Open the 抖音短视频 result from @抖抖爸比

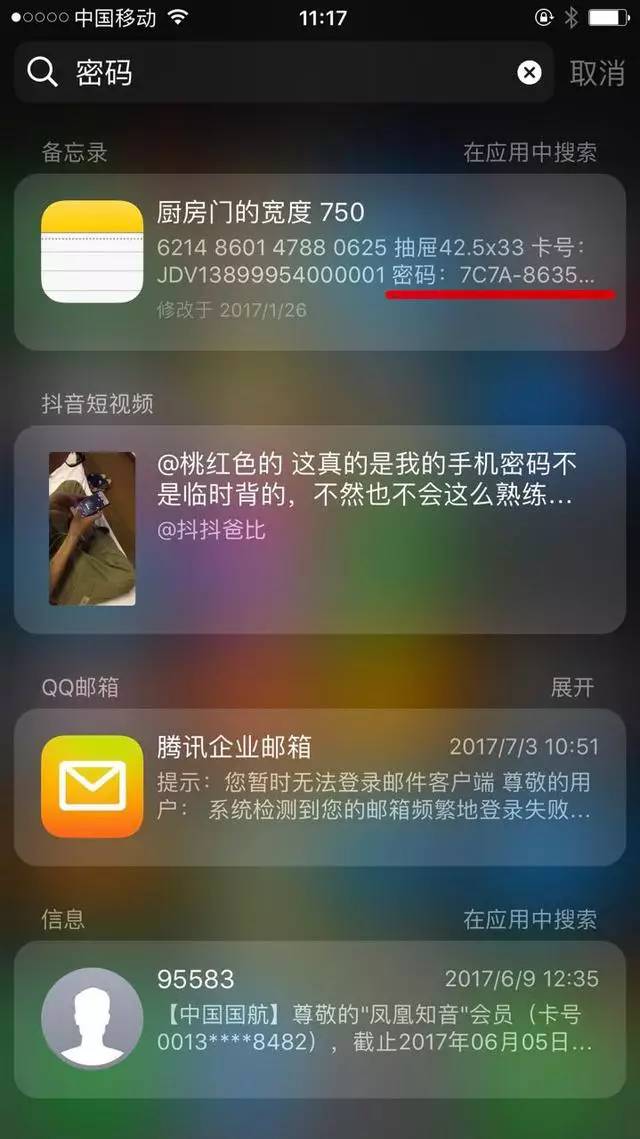coord(320,528)
